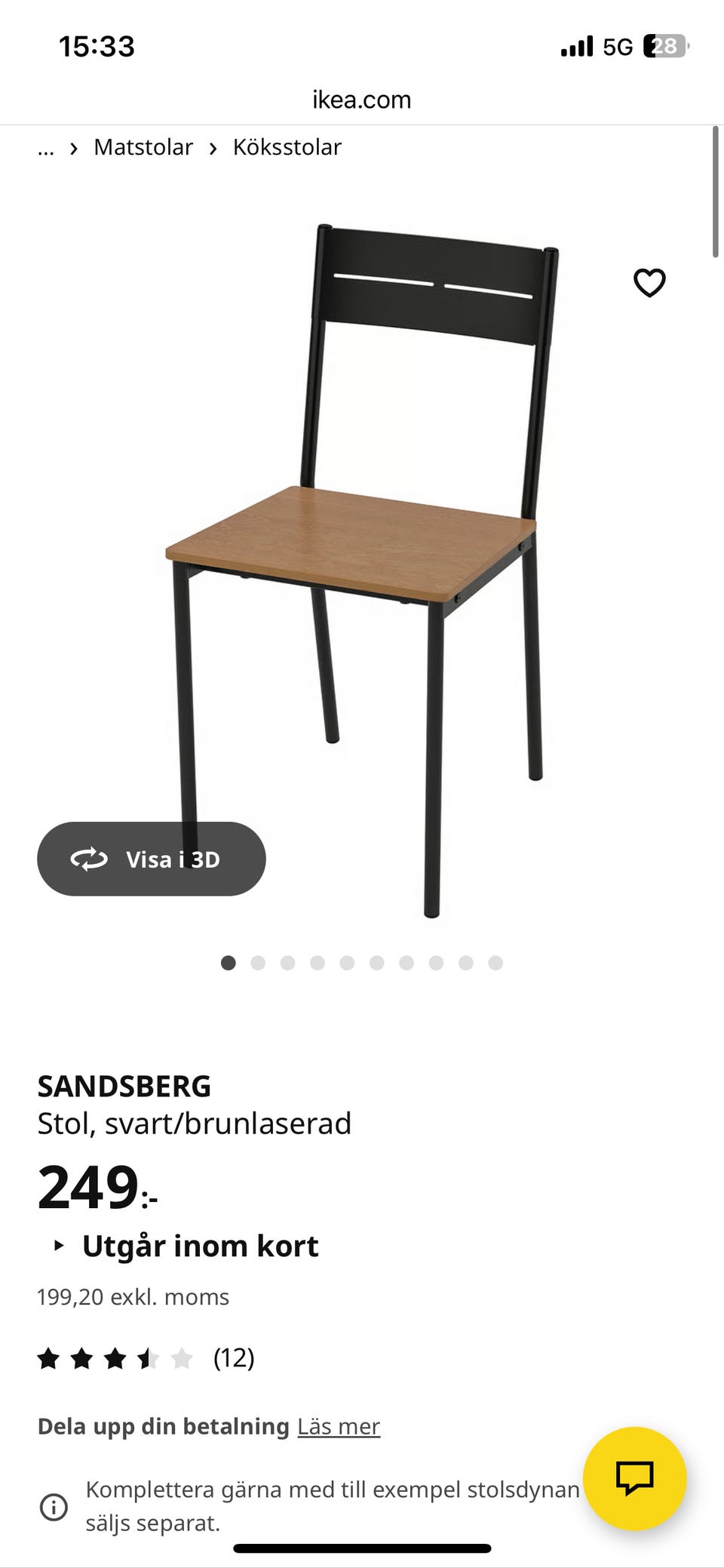Viewport: 724px width, 1568px height.
Task: Tap the 3D rotation arrows icon
Action: click(88, 859)
